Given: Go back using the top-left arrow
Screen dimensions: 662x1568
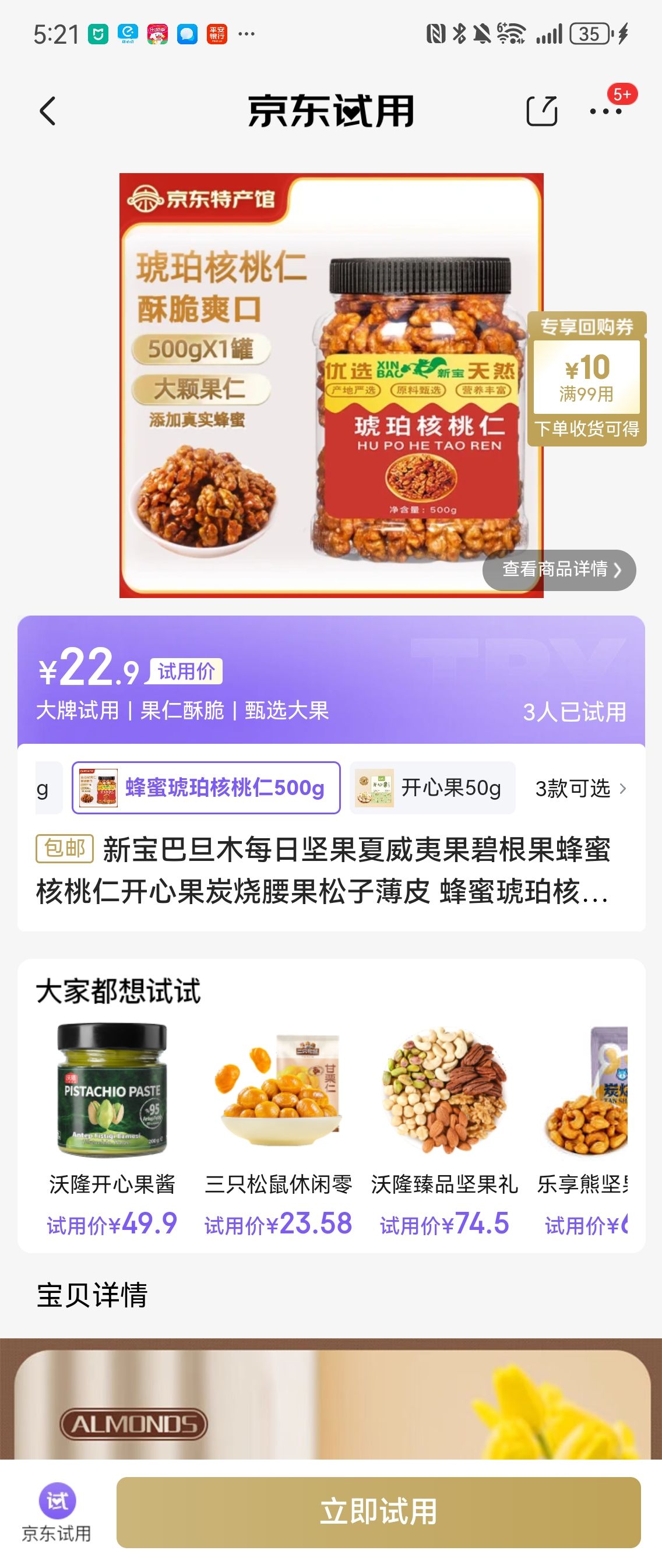Looking at the screenshot, I should click(47, 111).
